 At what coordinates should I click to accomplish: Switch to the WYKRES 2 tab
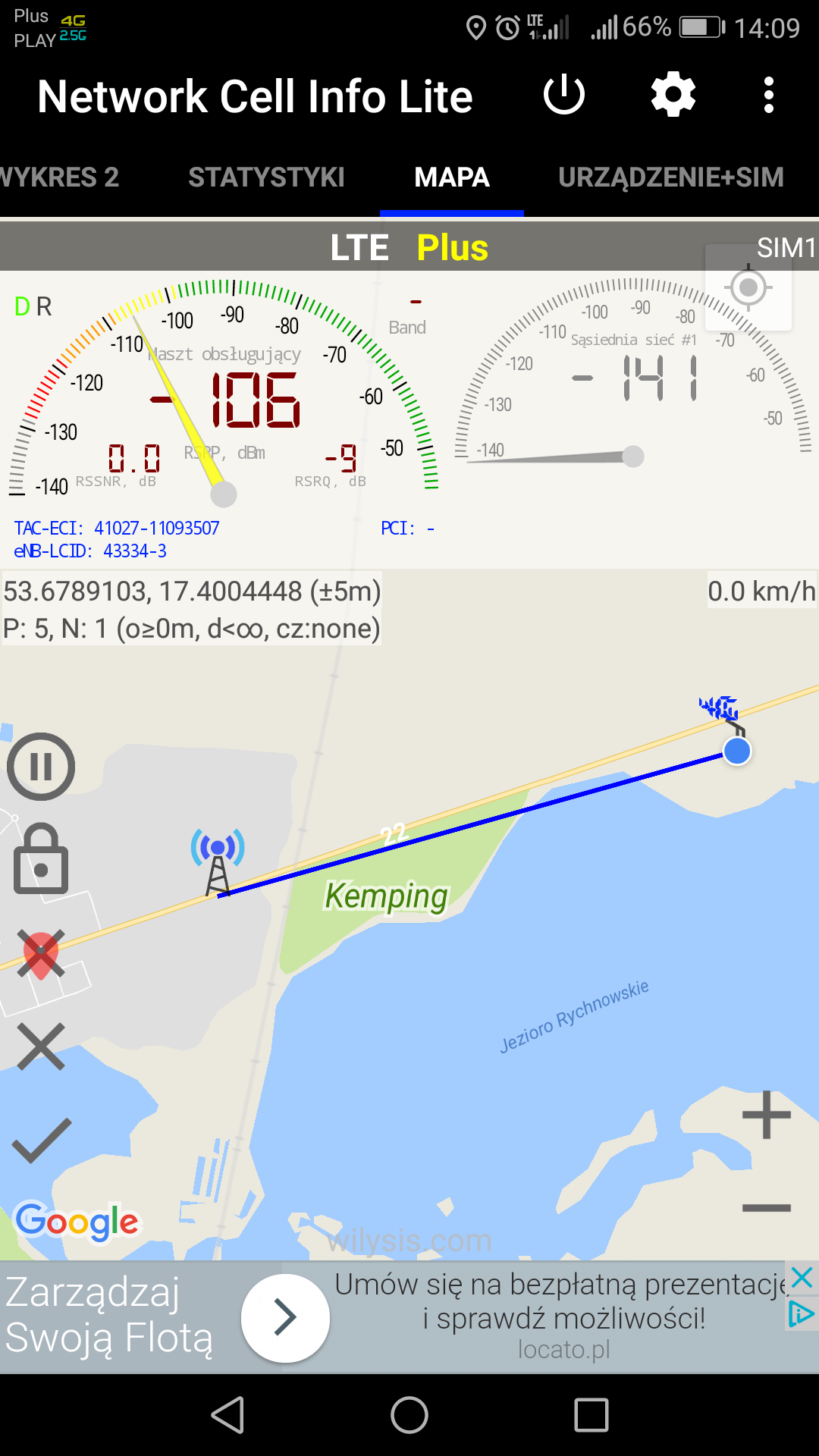[59, 177]
